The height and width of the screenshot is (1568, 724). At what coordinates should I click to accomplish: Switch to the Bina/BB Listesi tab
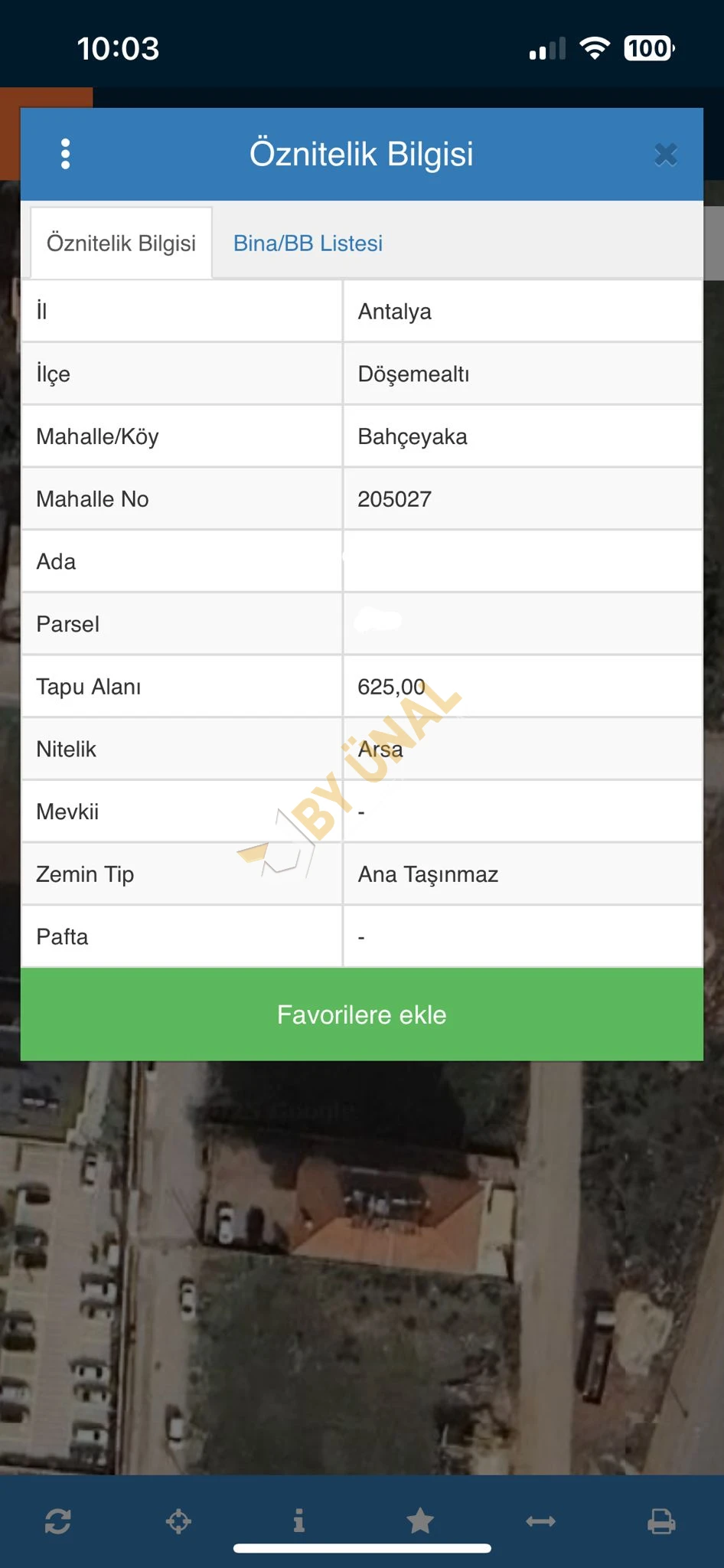coord(308,243)
